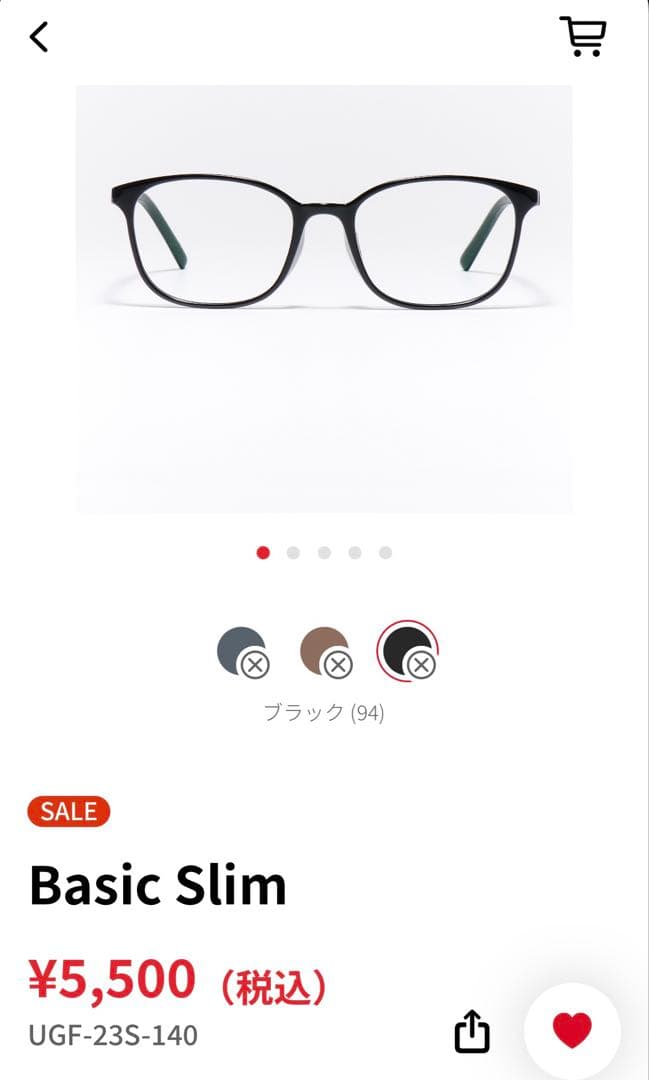Go back to the previous page
Image resolution: width=649 pixels, height=1080 pixels.
[x=38, y=37]
